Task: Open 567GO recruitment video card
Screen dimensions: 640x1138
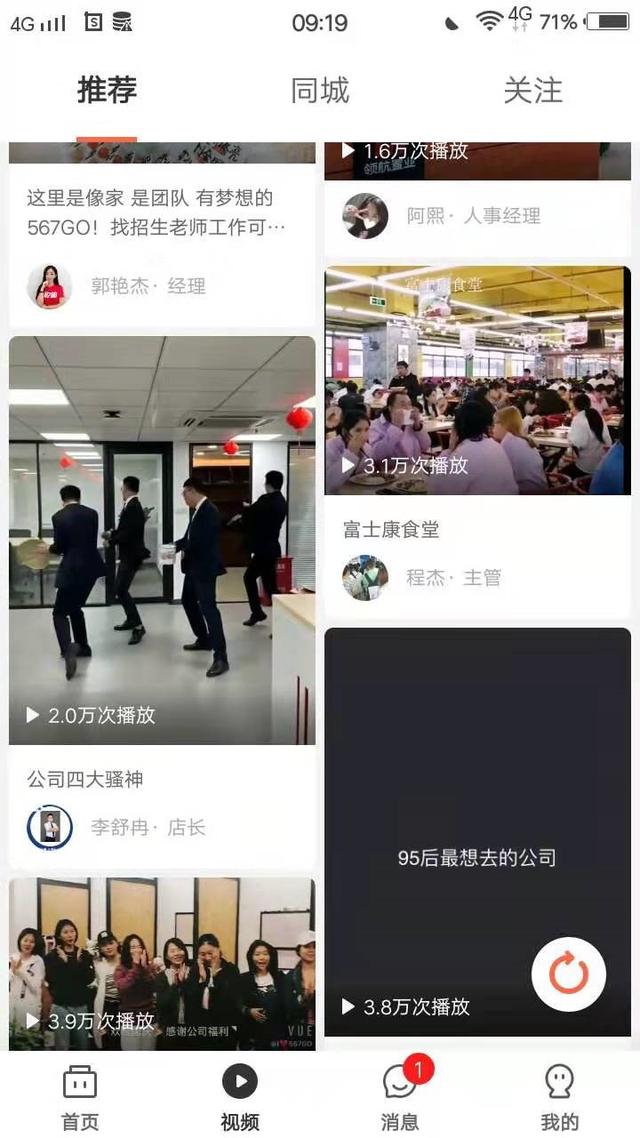Action: (160, 213)
